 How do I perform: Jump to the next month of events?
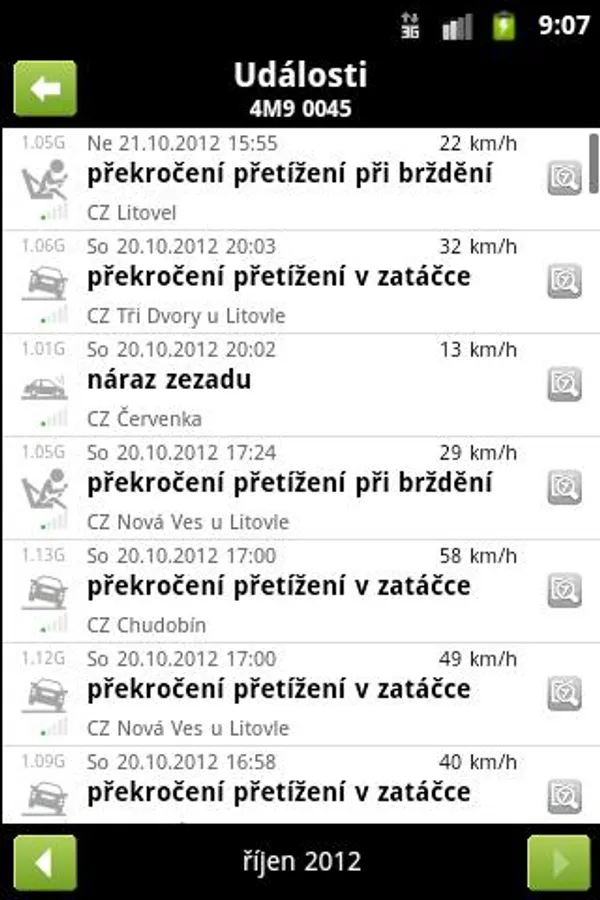tap(556, 863)
